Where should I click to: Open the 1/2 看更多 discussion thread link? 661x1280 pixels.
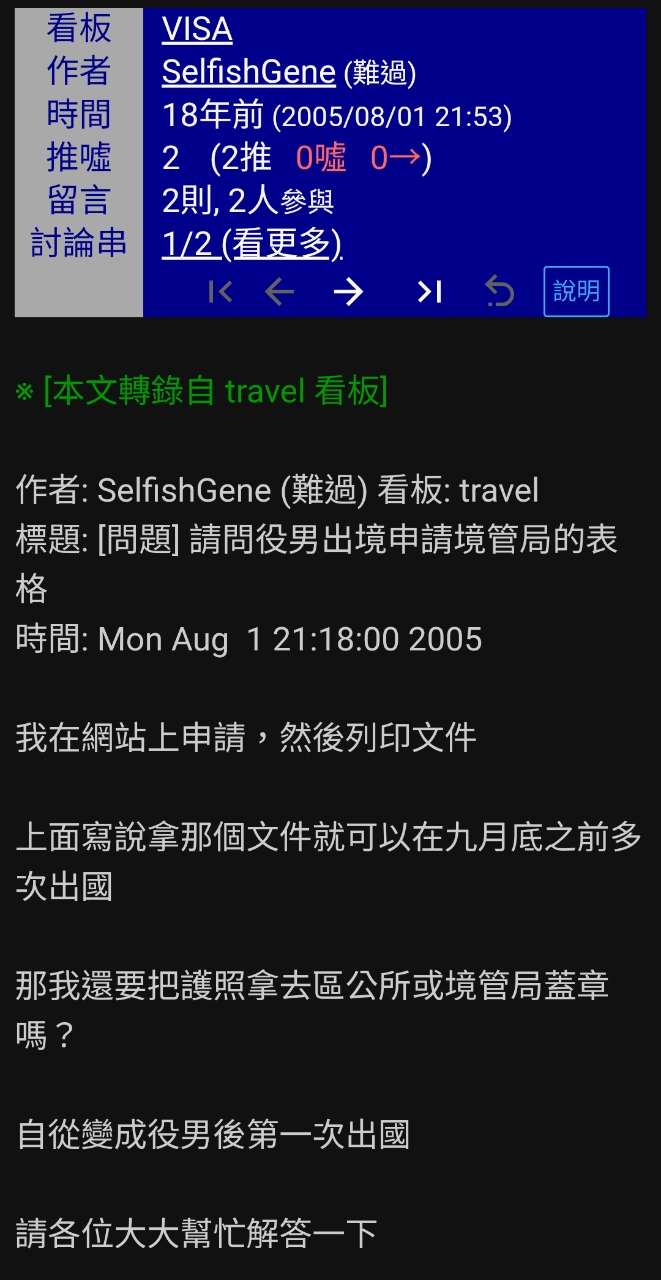pyautogui.click(x=252, y=243)
